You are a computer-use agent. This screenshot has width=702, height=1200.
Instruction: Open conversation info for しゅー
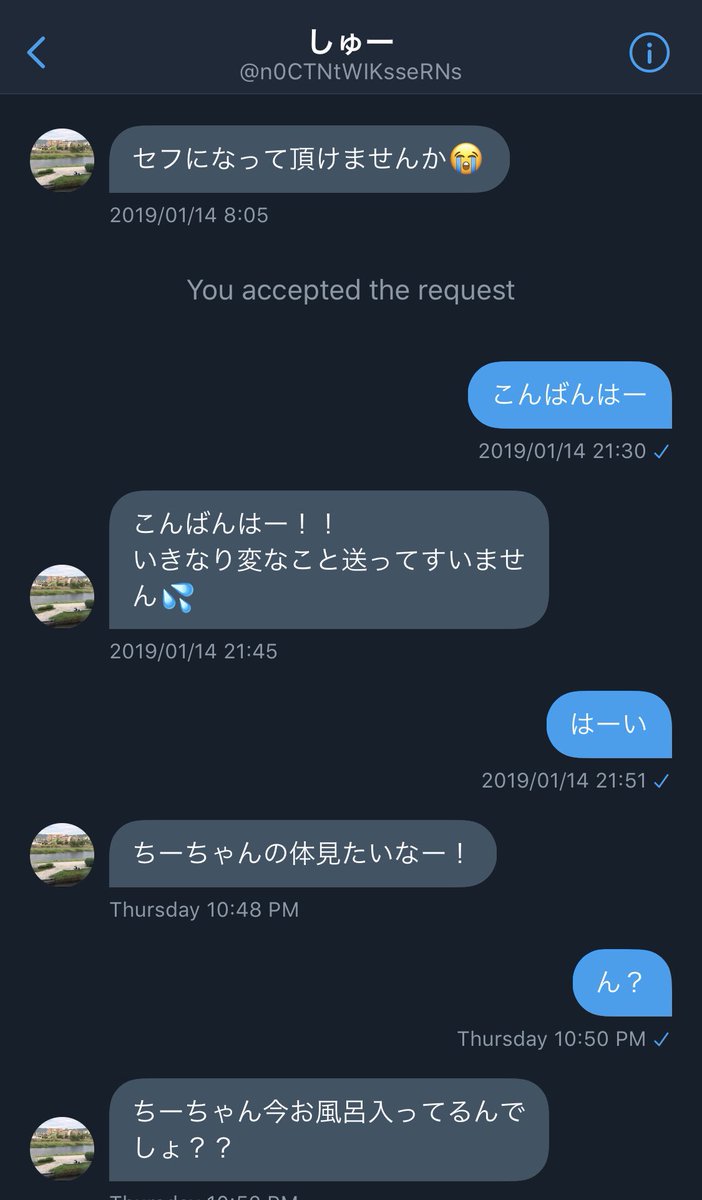(x=649, y=52)
